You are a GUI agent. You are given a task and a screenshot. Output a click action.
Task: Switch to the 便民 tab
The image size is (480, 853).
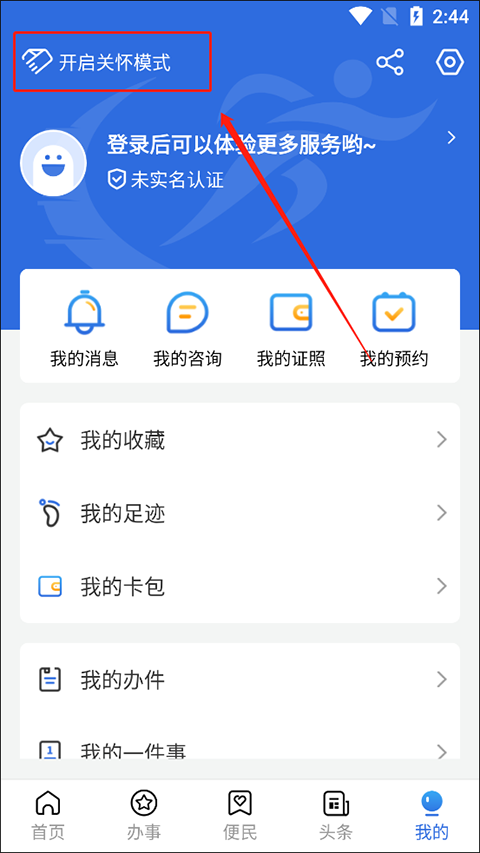240,815
